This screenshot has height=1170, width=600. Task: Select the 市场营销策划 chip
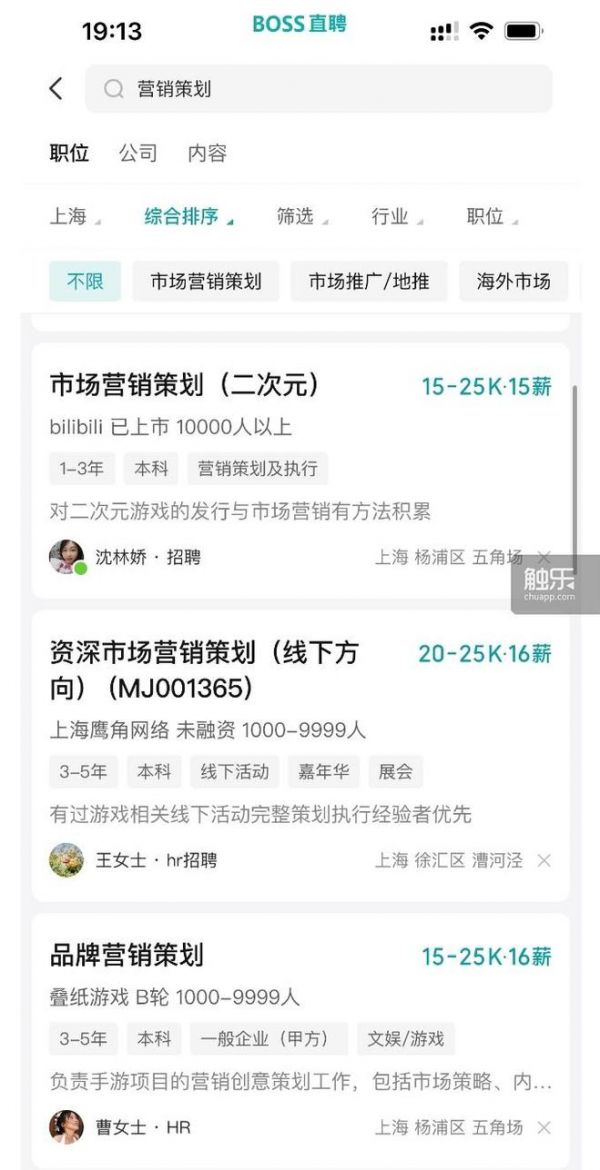[206, 282]
